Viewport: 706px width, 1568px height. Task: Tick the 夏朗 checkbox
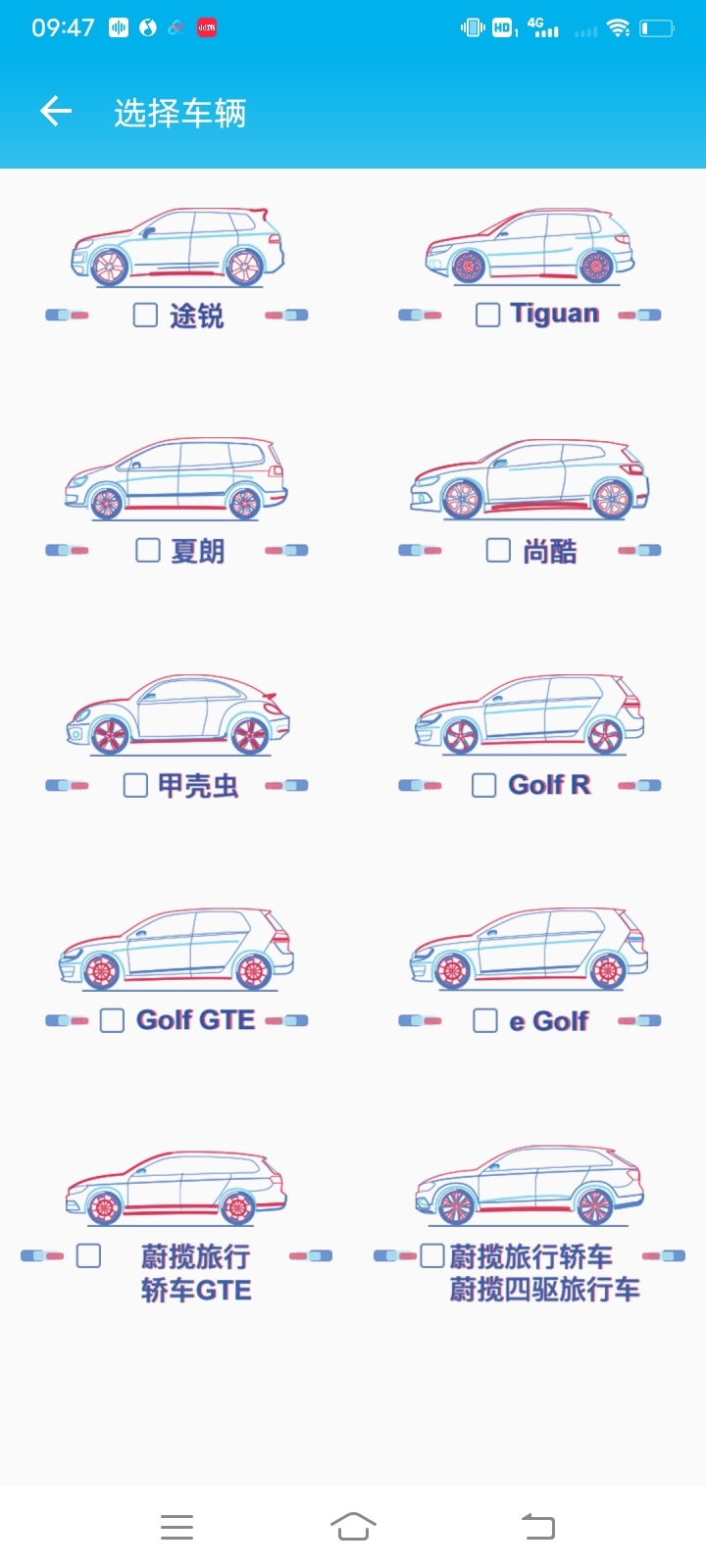pyautogui.click(x=148, y=550)
